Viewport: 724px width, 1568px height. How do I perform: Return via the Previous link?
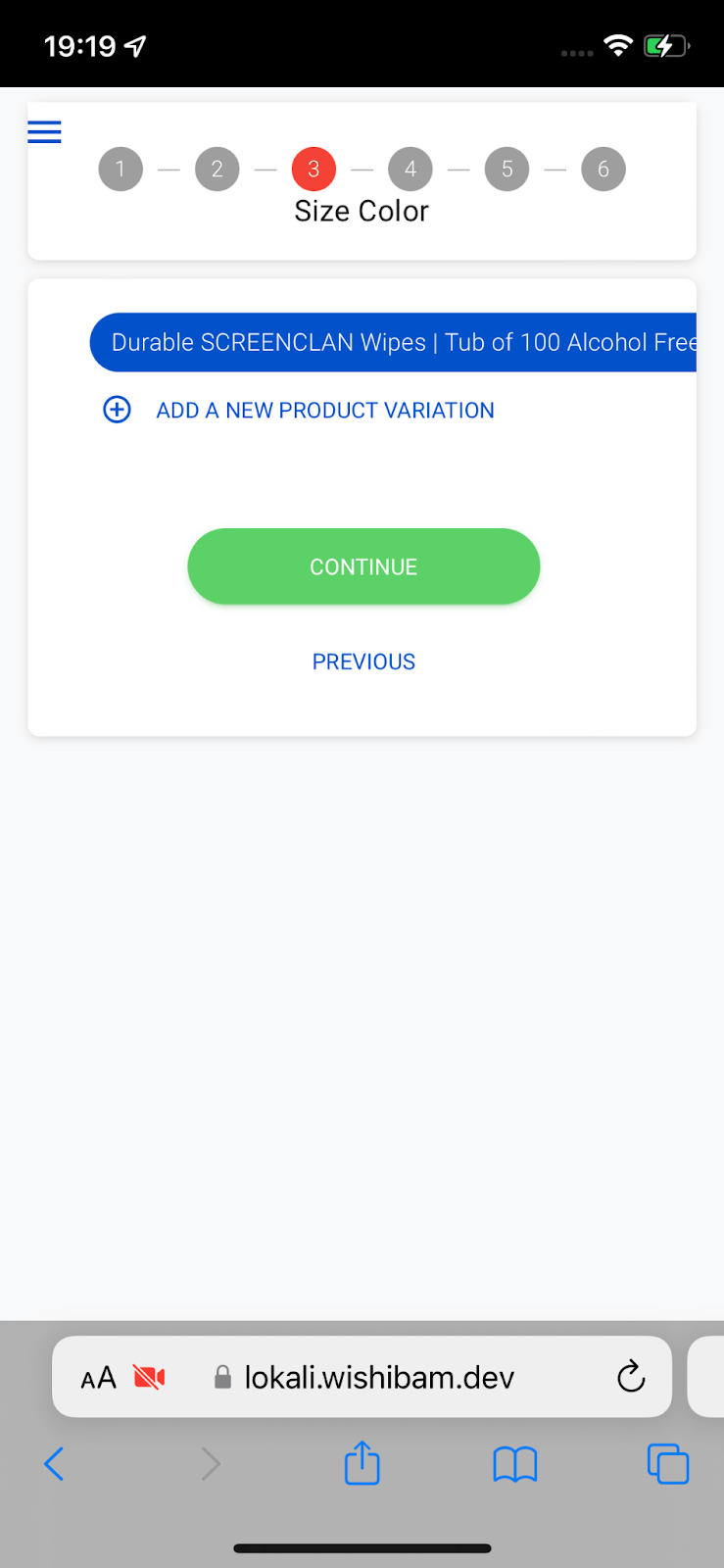pos(363,661)
